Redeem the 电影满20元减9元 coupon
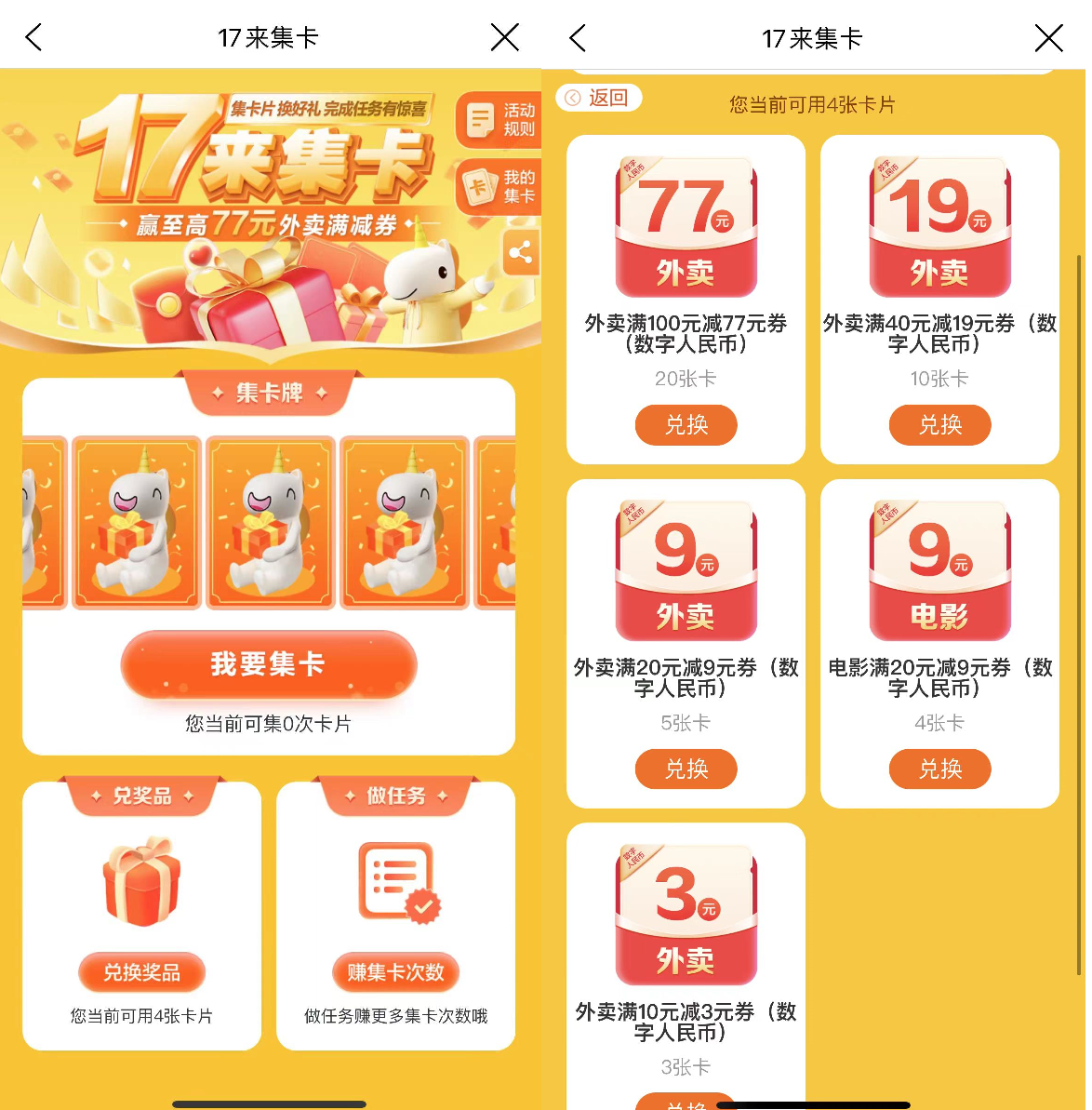This screenshot has height=1110, width=1092. pos(939,769)
